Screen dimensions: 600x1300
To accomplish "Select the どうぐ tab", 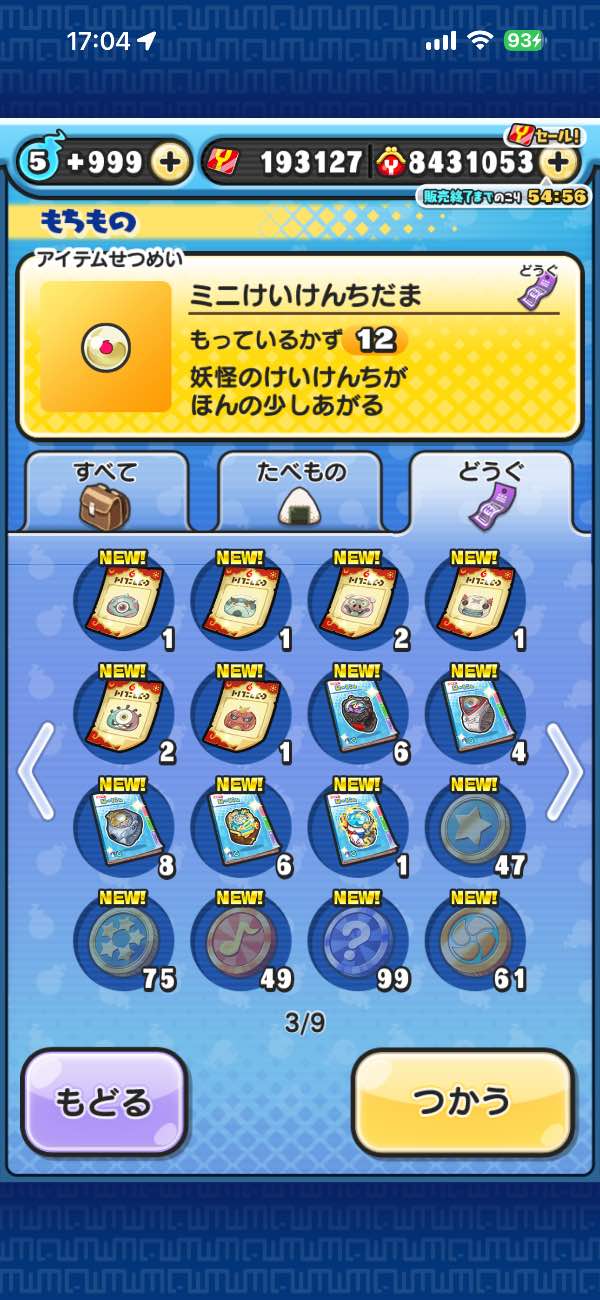I will click(x=491, y=492).
